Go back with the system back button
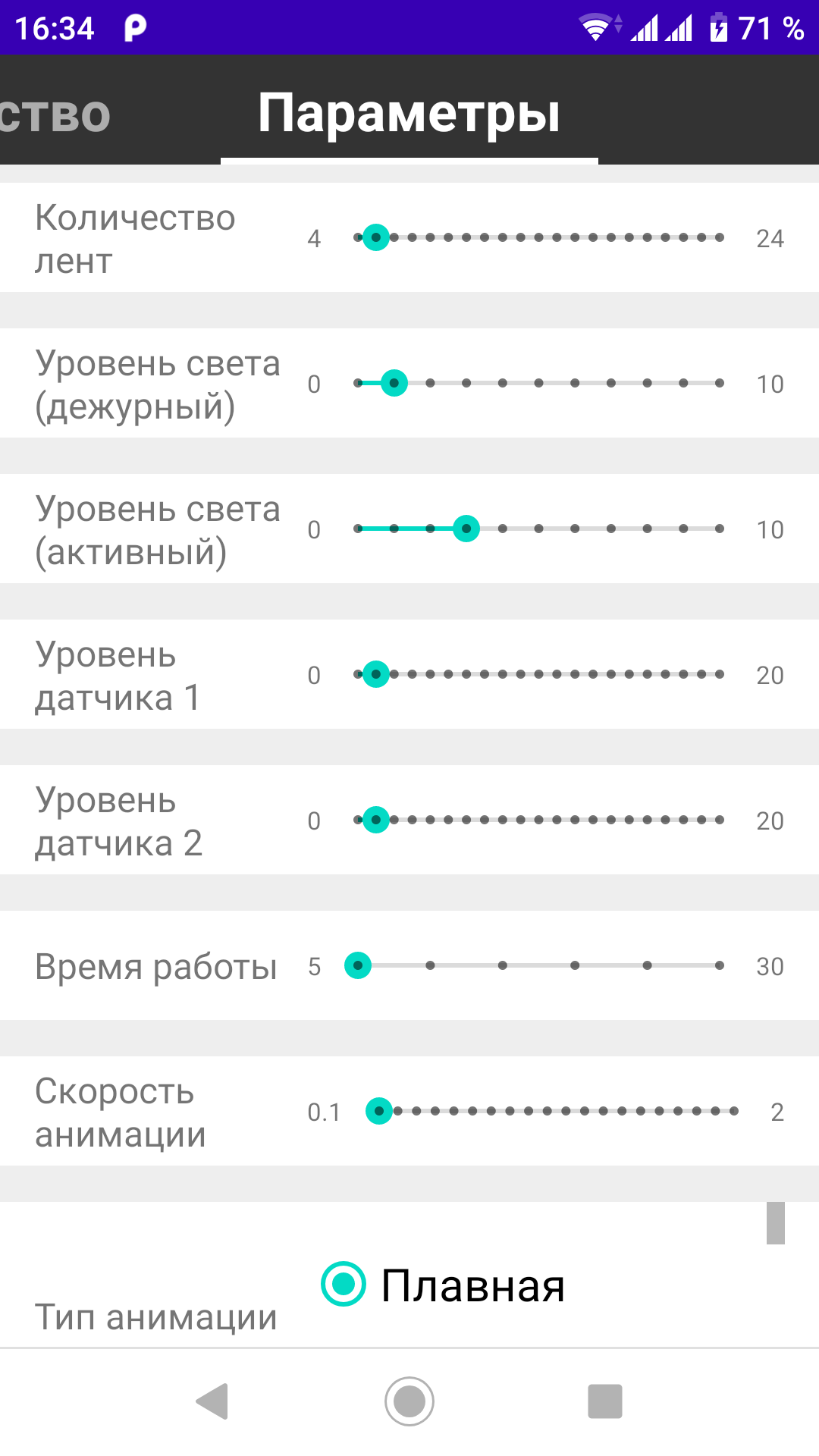This screenshot has width=819, height=1456. [x=213, y=1401]
